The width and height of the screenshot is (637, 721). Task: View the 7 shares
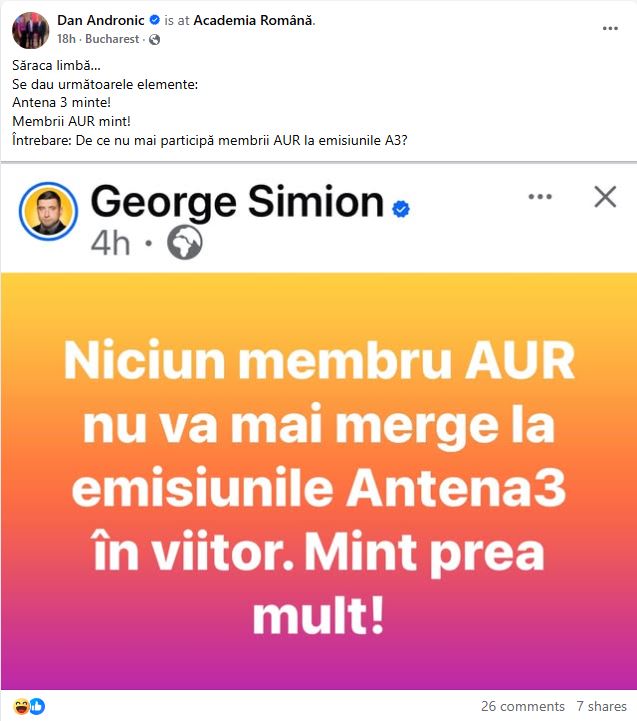(x=601, y=706)
